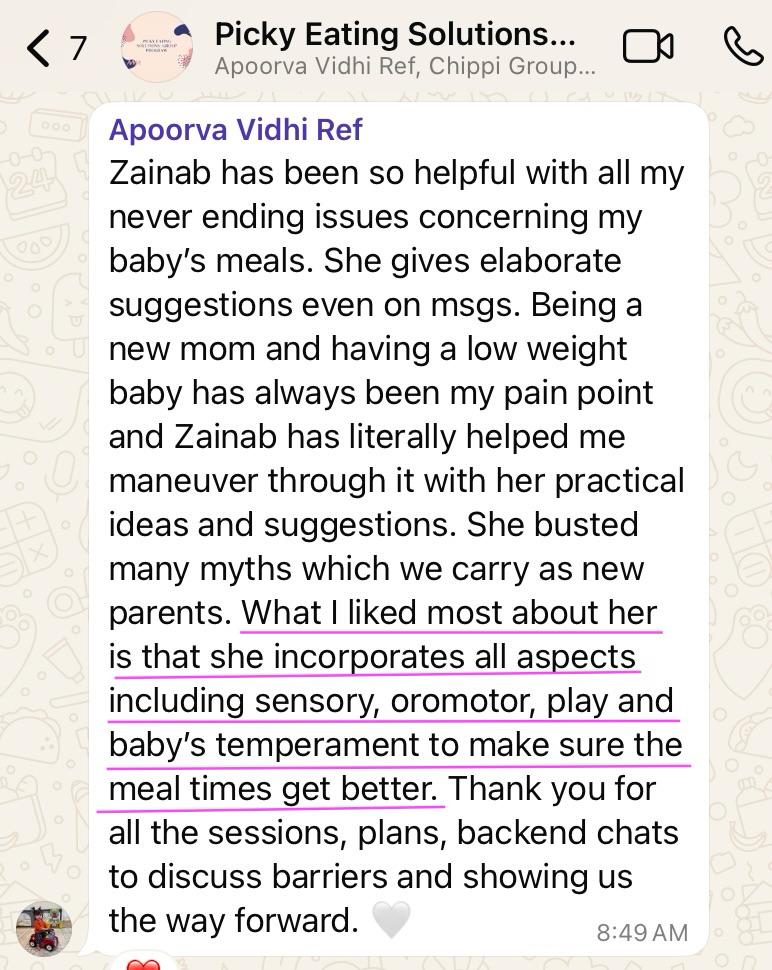The height and width of the screenshot is (970, 772).
Task: Open sender name Apoorva Vidhi Ref
Action: click(235, 130)
